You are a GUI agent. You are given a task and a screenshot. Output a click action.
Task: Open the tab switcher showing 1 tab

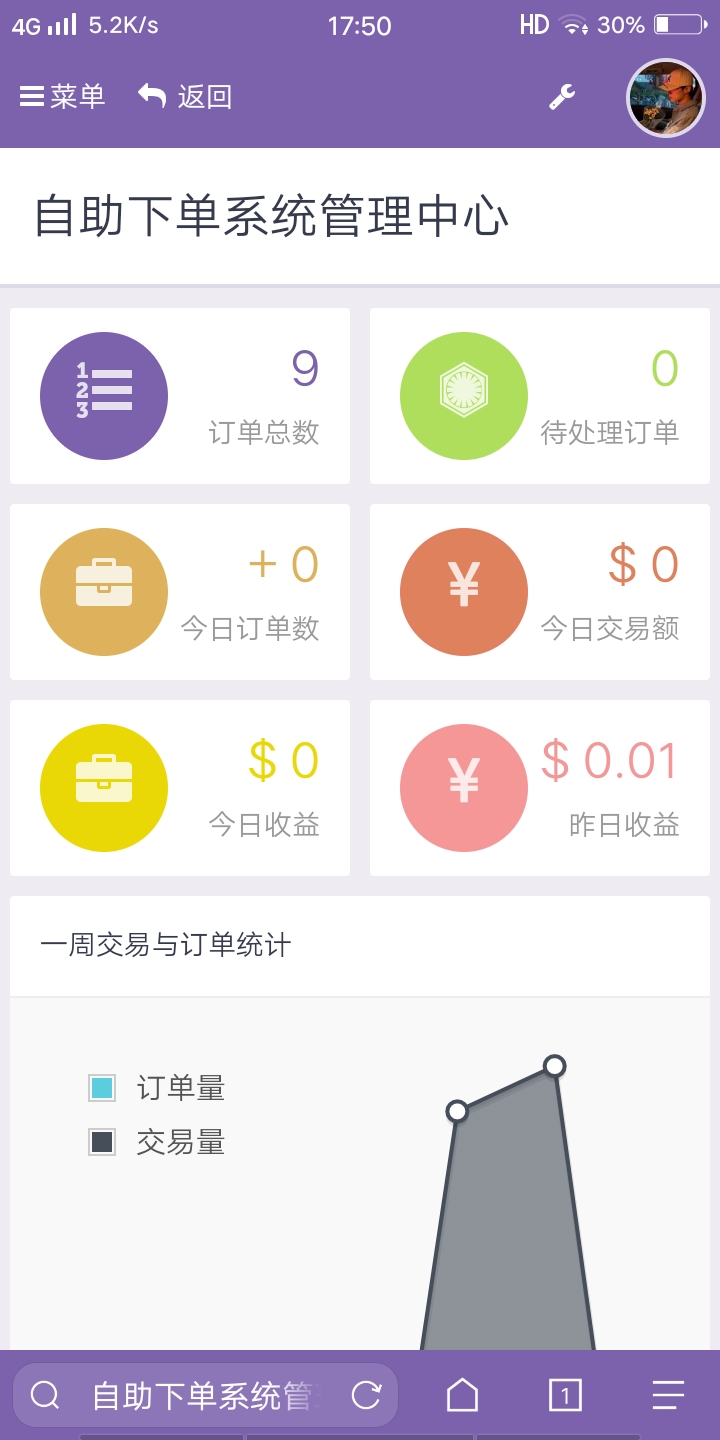[565, 1395]
